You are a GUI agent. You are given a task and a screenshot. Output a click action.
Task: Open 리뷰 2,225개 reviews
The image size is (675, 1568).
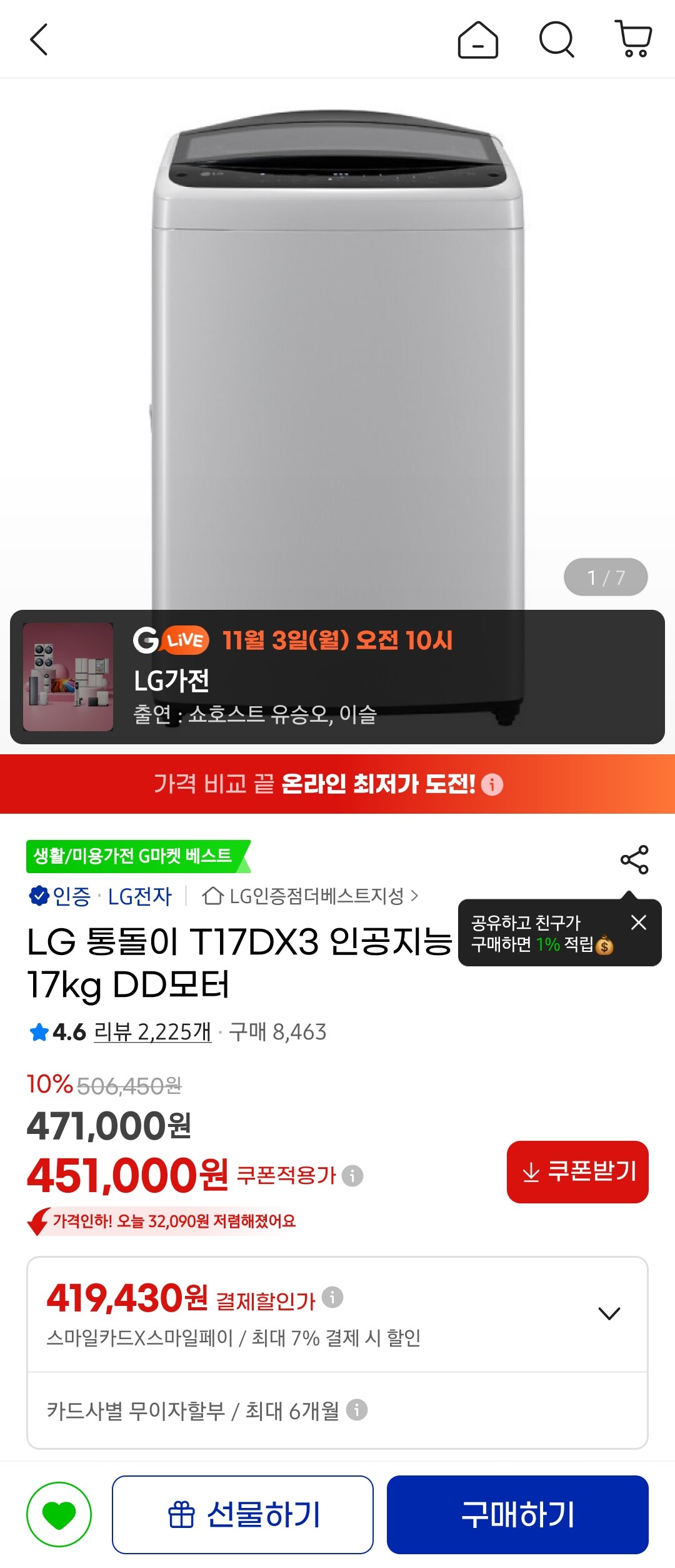[152, 1032]
